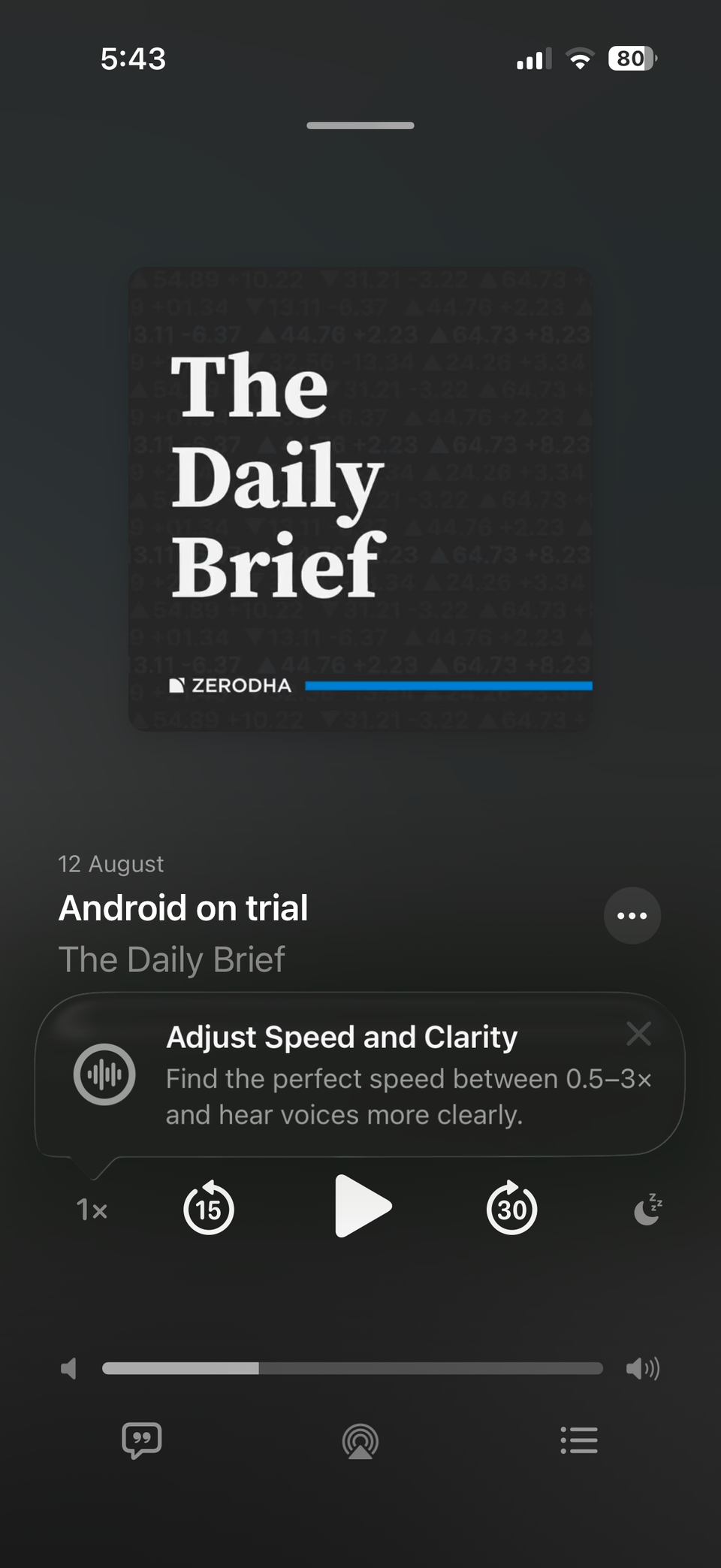Open the Up Next queue list
The height and width of the screenshot is (1568, 721).
point(578,1440)
